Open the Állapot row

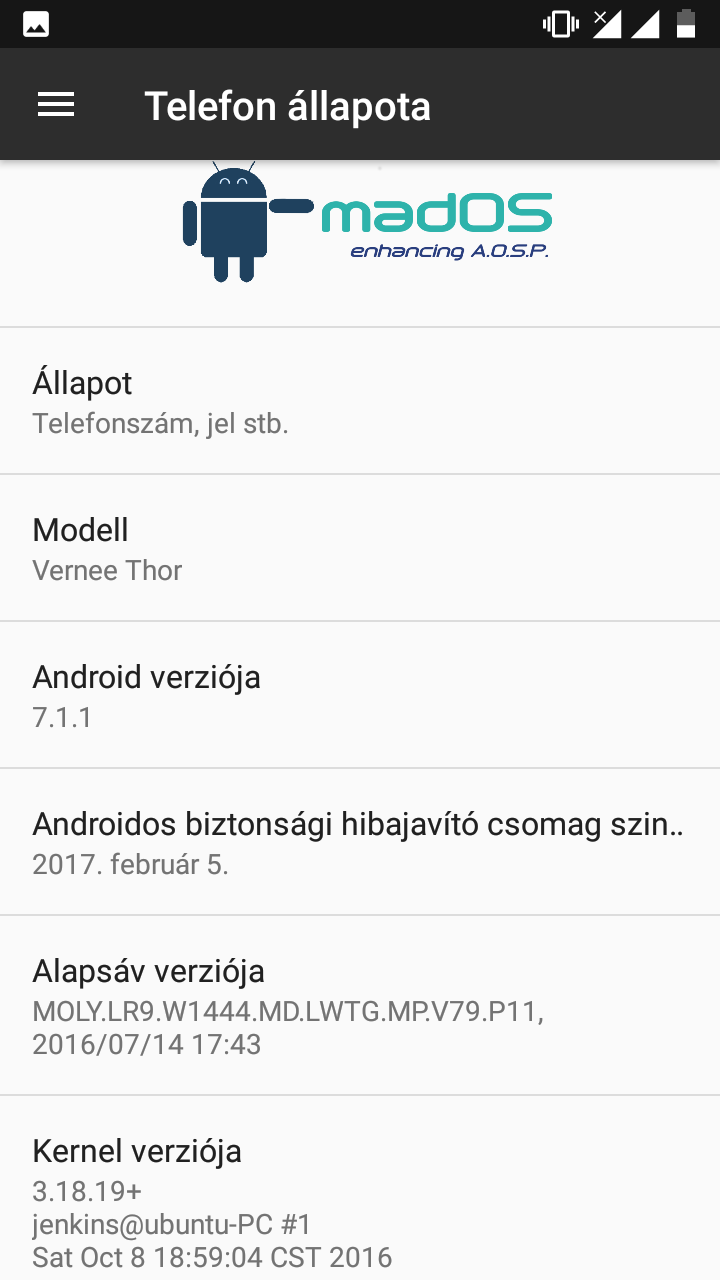360,401
